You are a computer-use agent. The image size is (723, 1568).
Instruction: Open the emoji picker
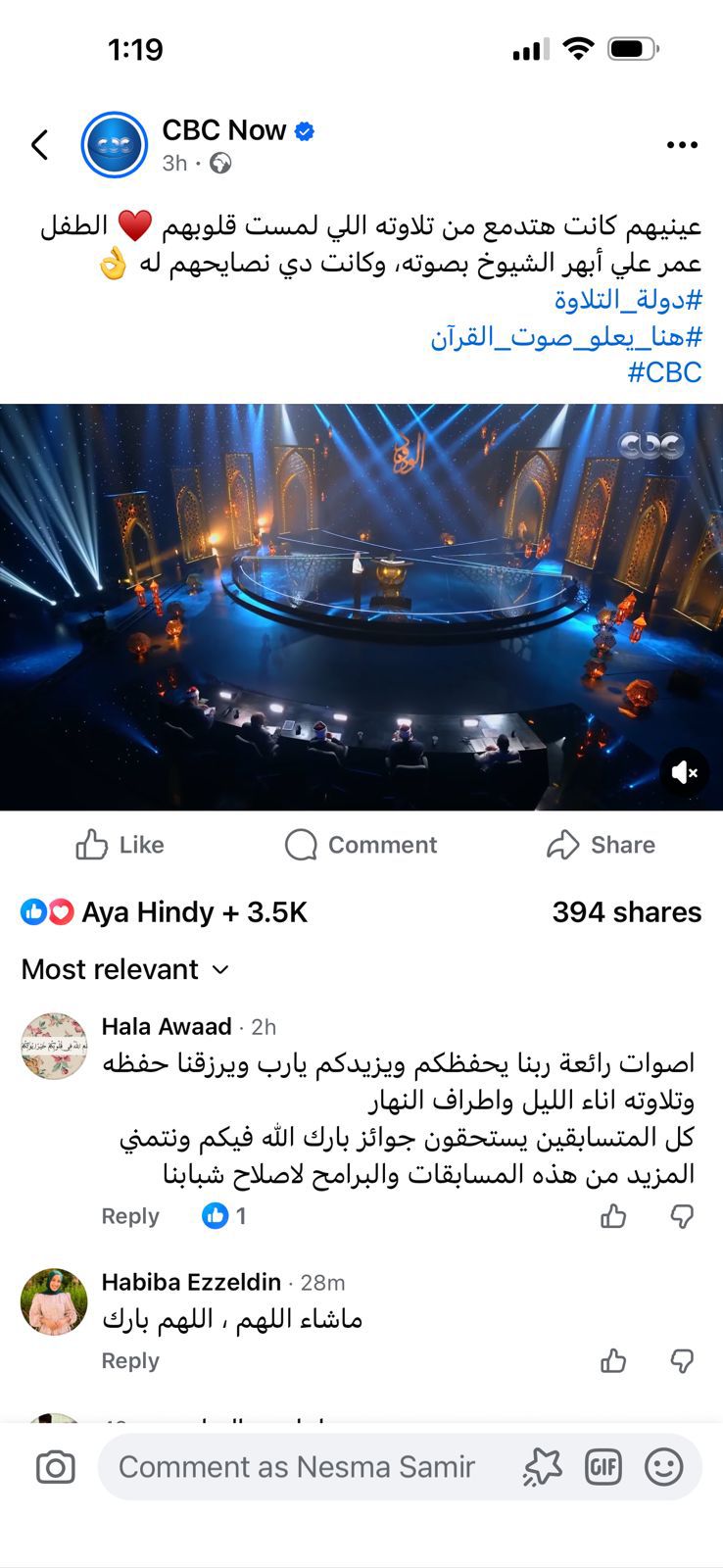(663, 1467)
